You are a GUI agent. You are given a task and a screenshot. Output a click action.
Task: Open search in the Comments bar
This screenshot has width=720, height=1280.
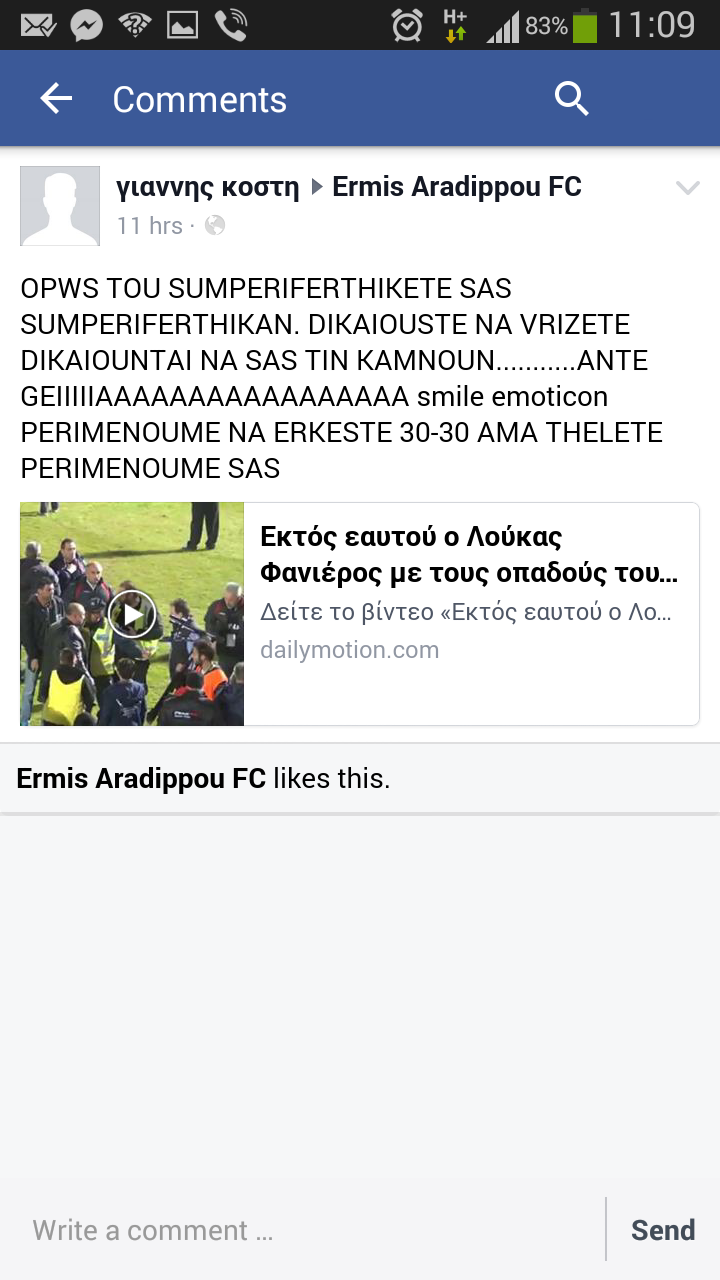click(571, 99)
